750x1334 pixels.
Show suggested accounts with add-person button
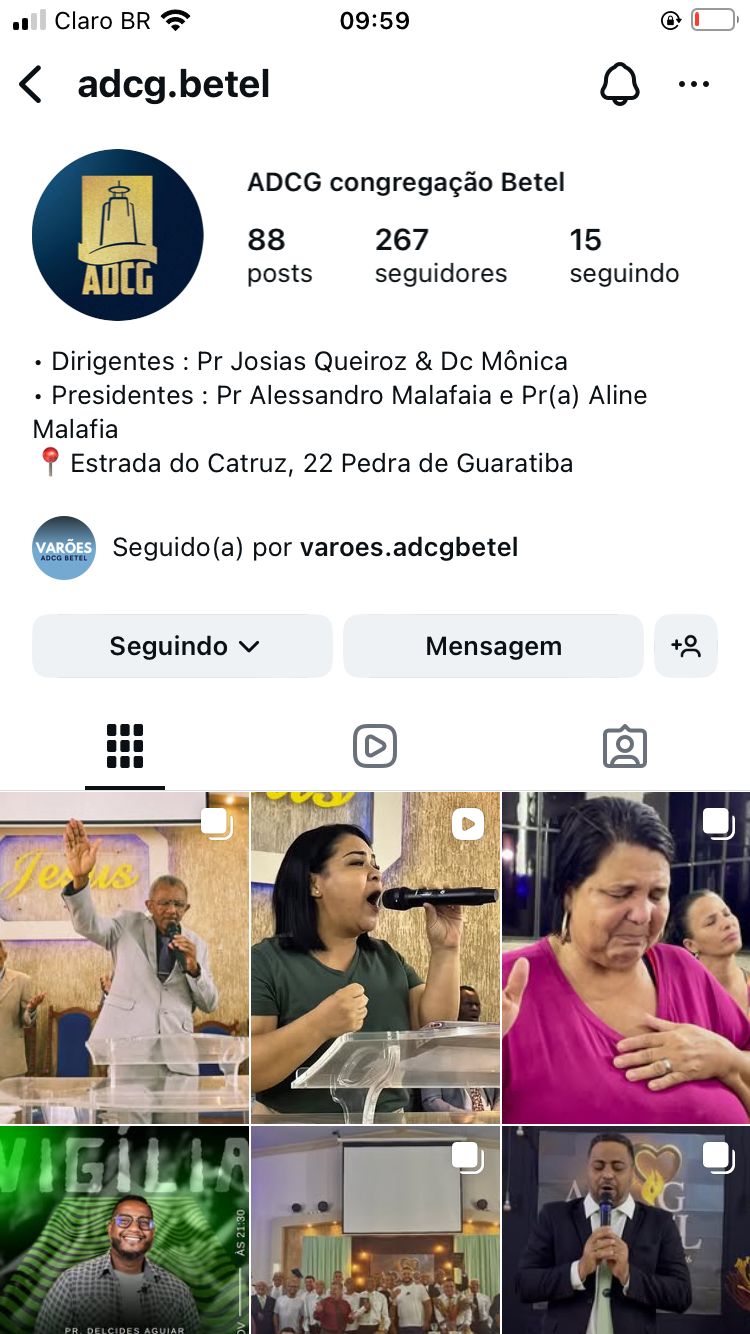(686, 646)
